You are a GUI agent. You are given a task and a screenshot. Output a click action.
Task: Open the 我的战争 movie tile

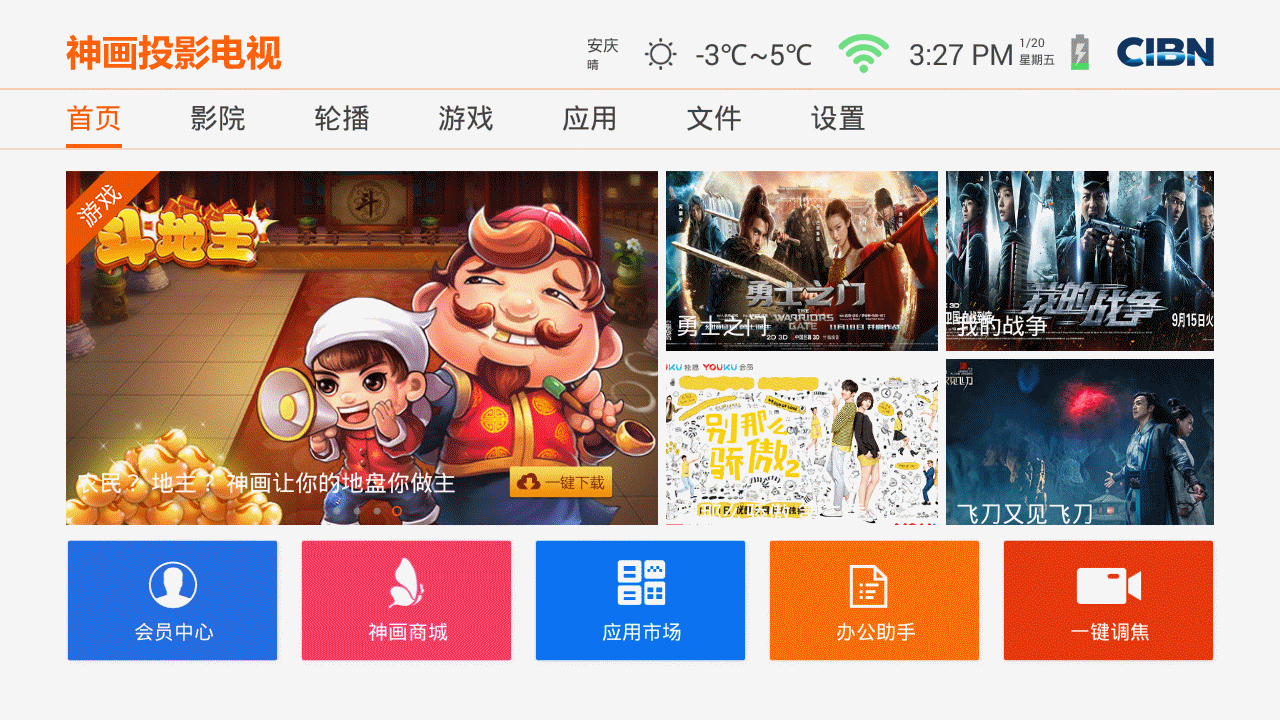tap(1080, 260)
